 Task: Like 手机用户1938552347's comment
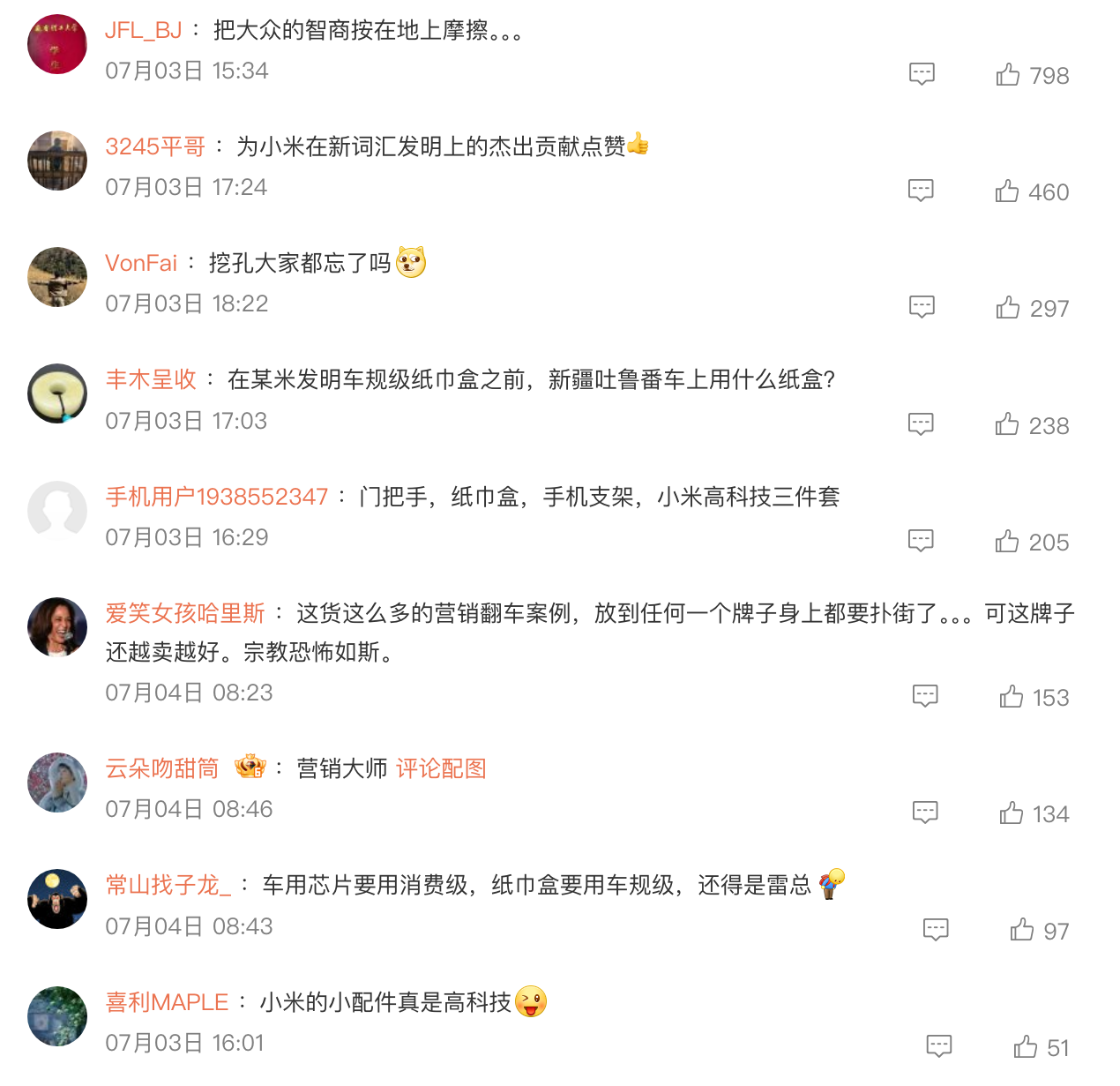point(1007,542)
